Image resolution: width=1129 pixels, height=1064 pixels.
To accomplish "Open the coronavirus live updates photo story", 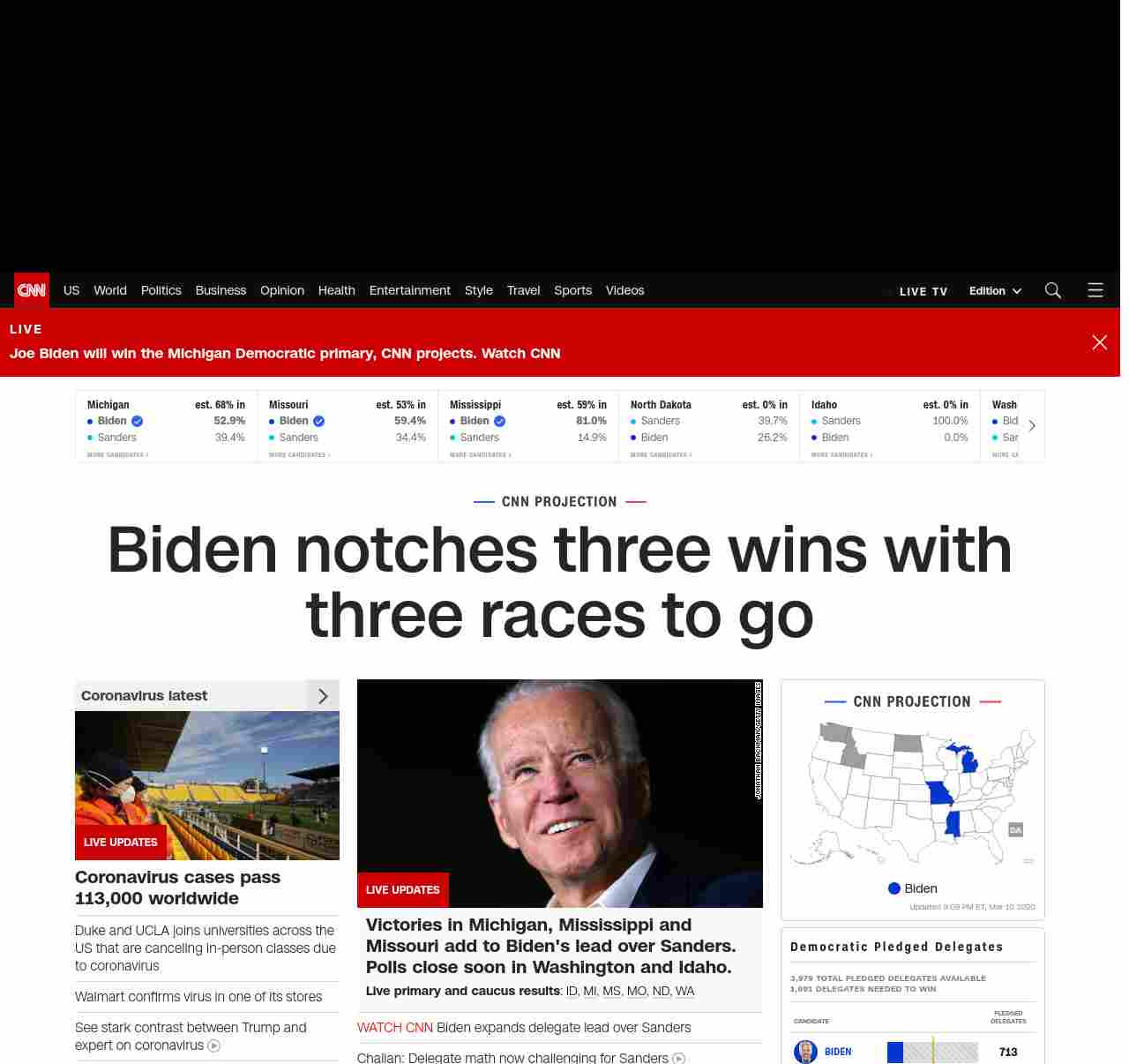I will [x=207, y=785].
